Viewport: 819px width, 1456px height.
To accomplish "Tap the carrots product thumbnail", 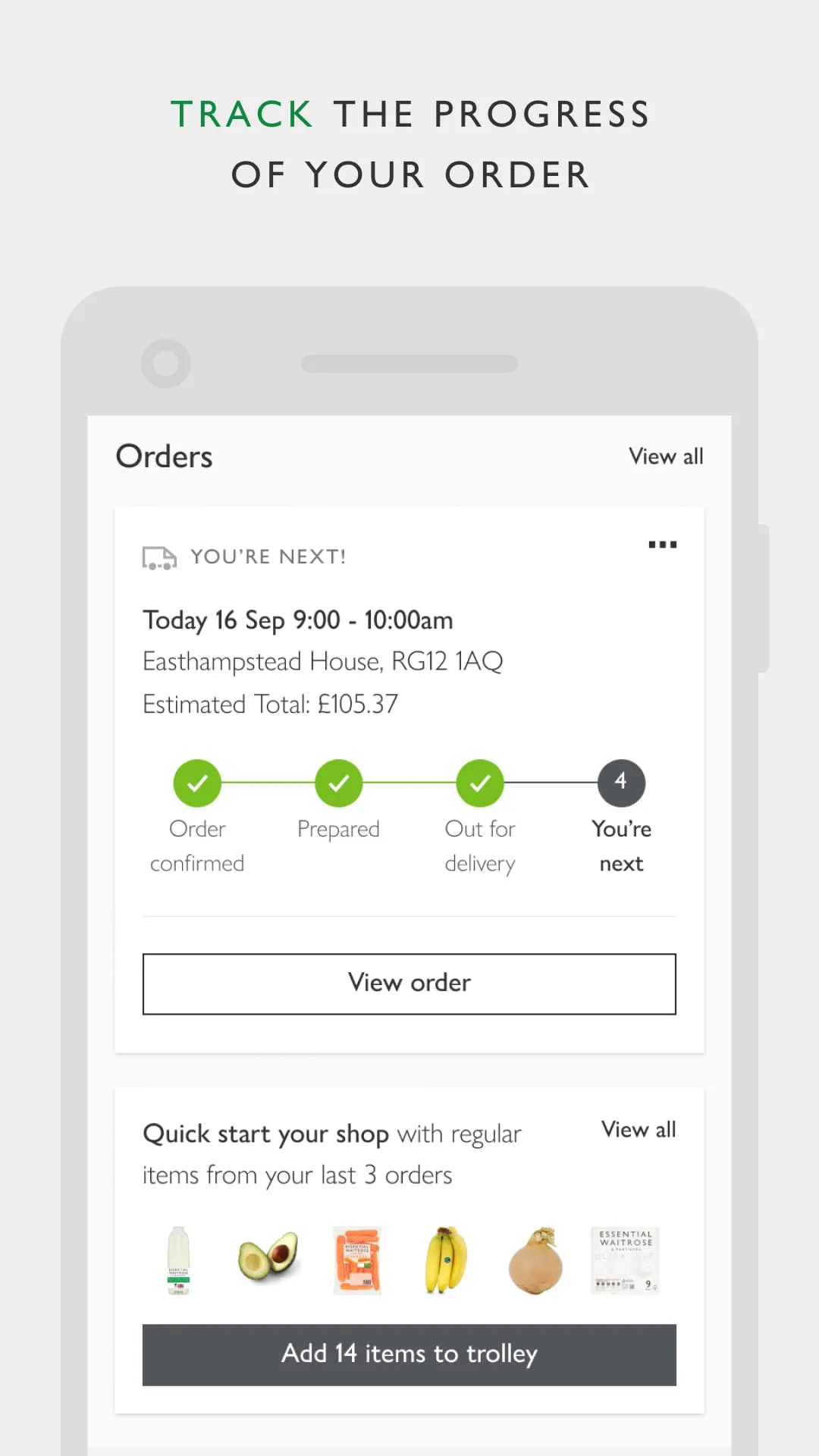I will [357, 1259].
